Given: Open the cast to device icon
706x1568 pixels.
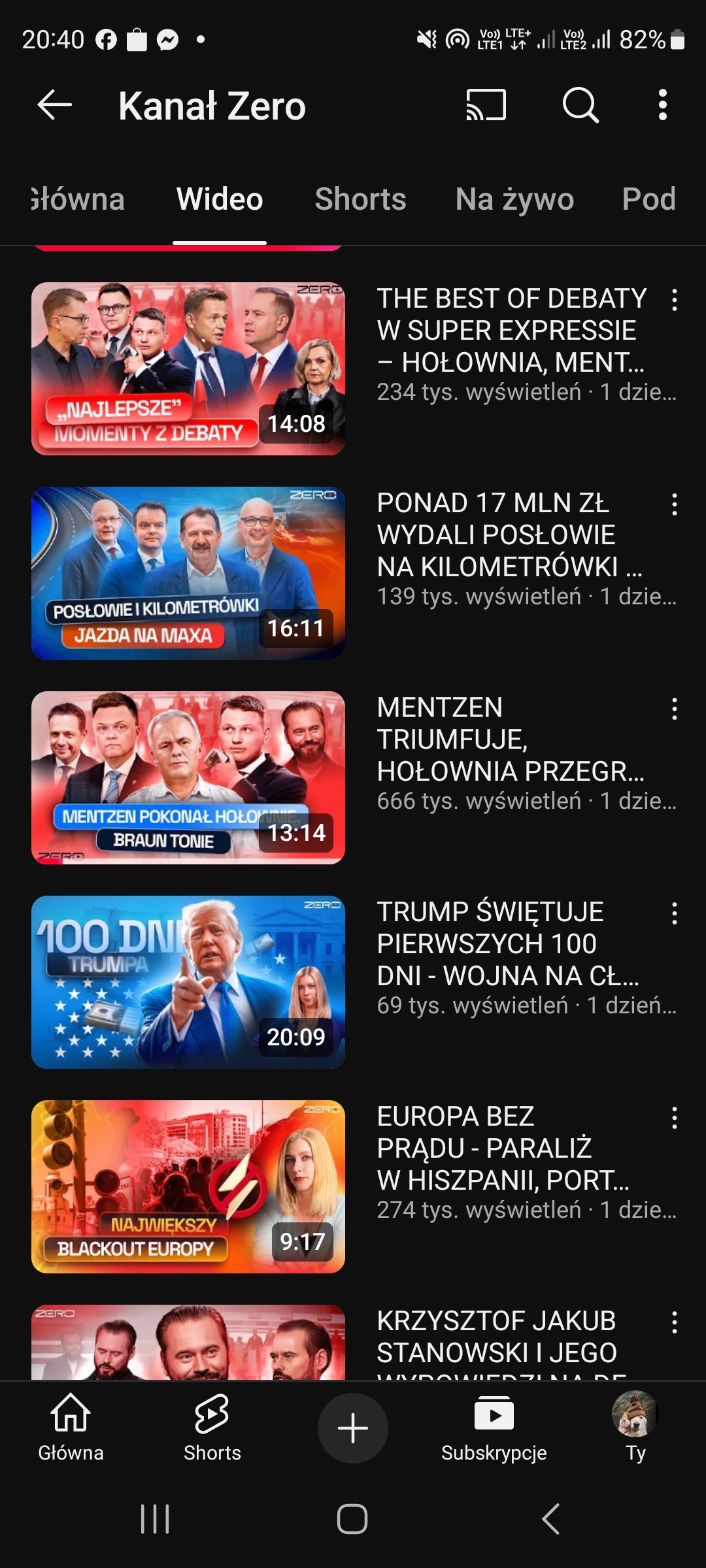Looking at the screenshot, I should [486, 105].
